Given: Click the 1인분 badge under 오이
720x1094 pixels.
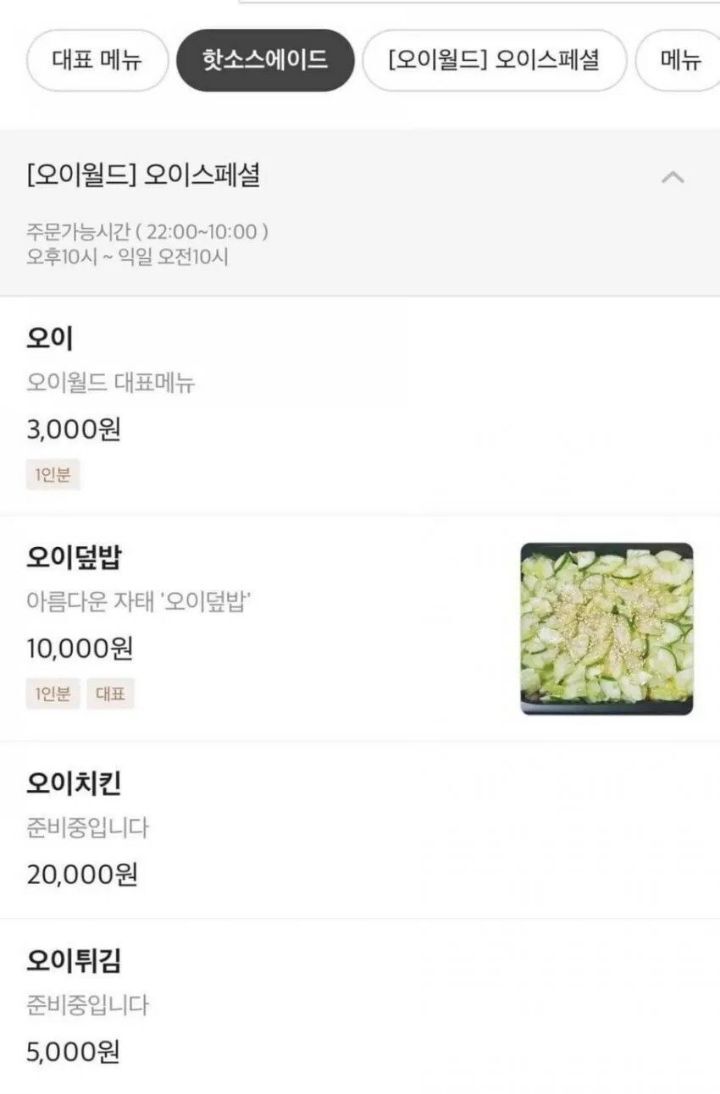Looking at the screenshot, I should tap(54, 474).
